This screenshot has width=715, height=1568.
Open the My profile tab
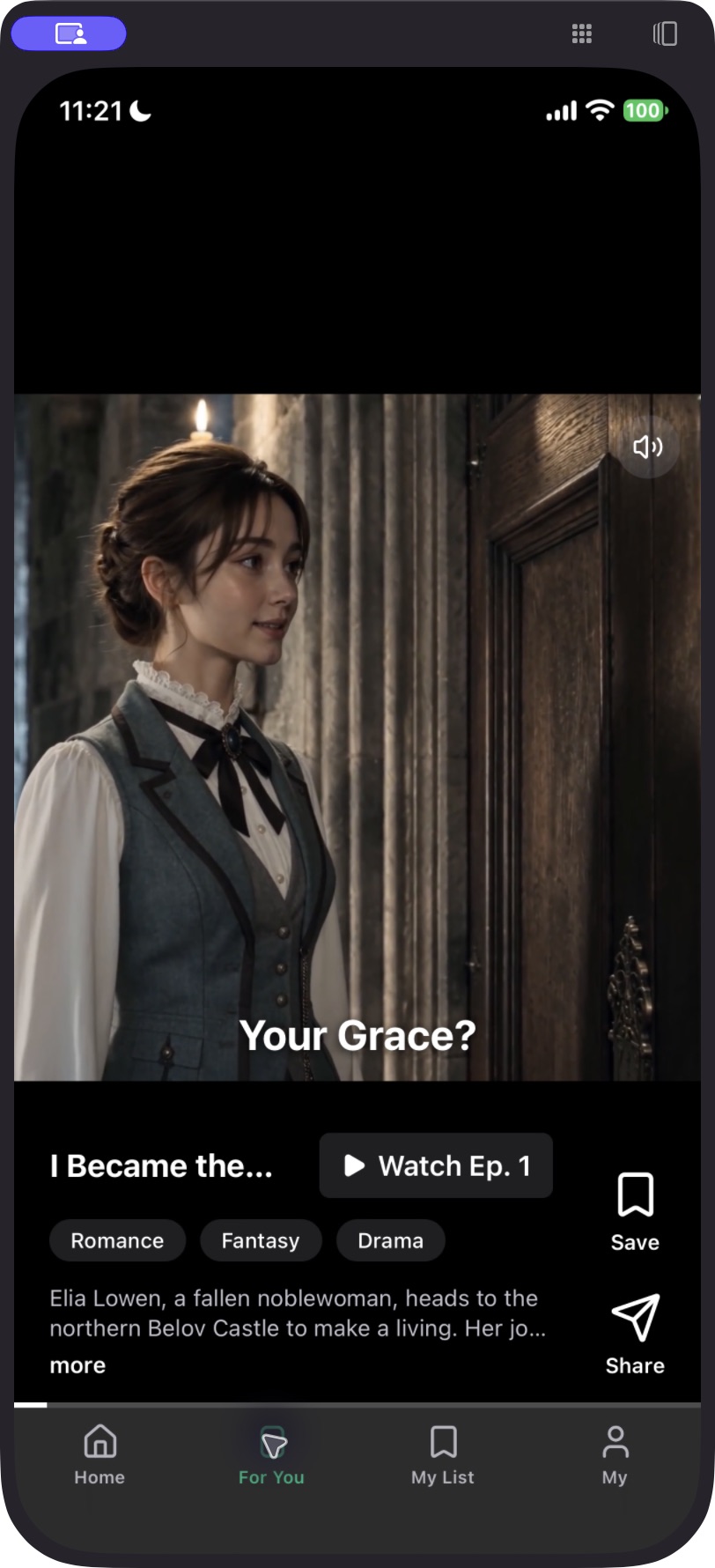(x=615, y=1455)
